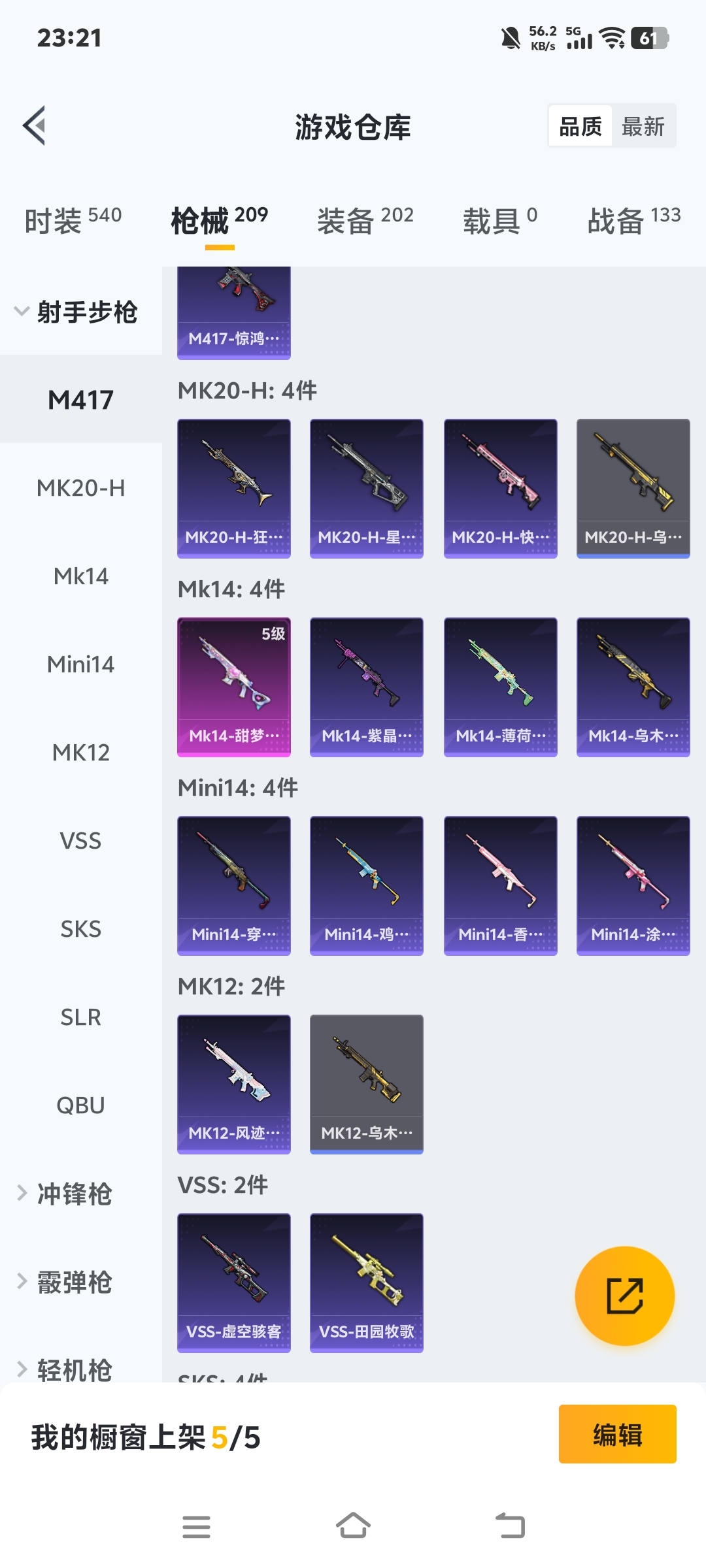
Task: Go to the system home screen
Action: 353,1527
